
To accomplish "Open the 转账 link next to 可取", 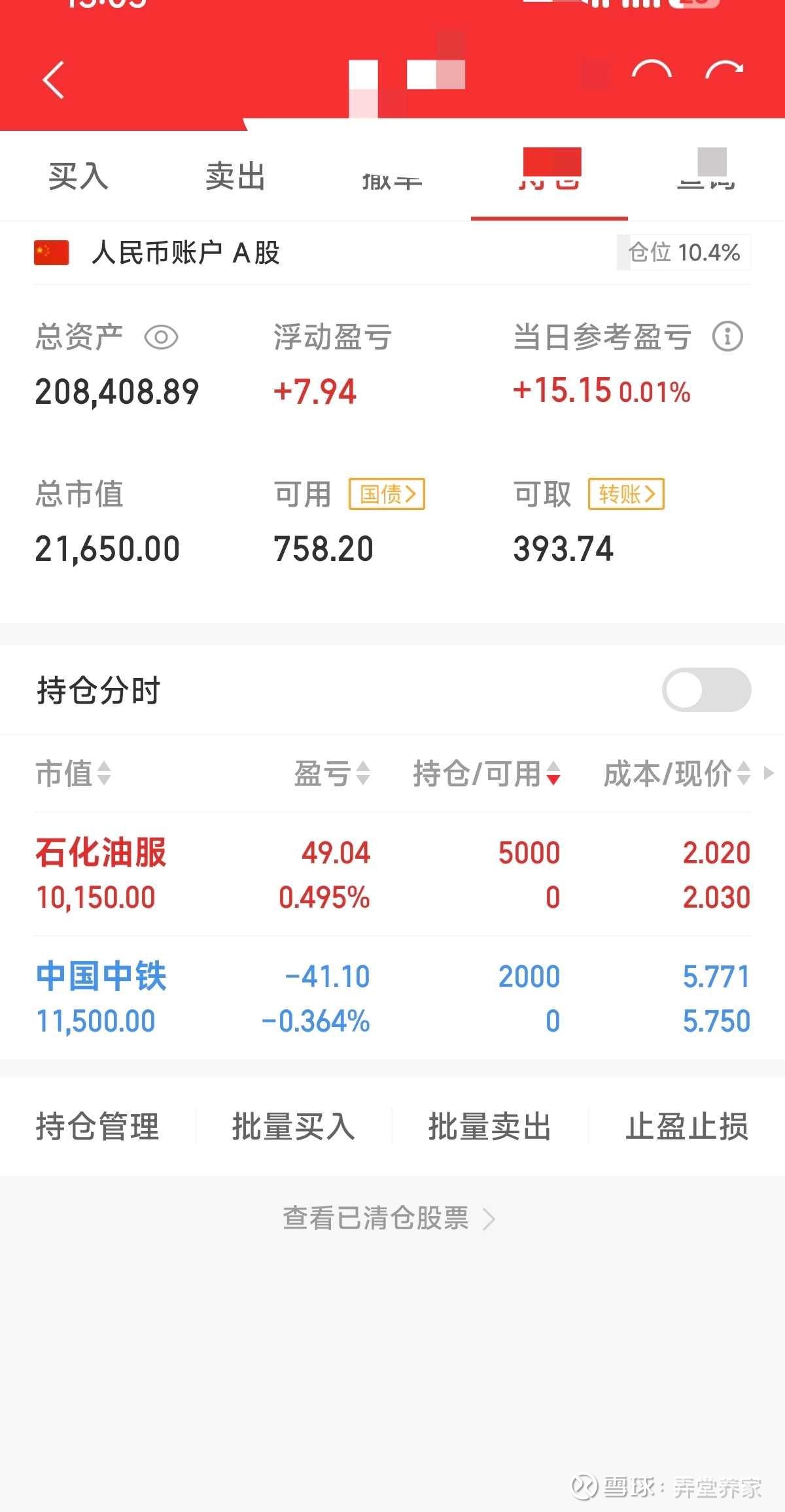I will [x=626, y=494].
